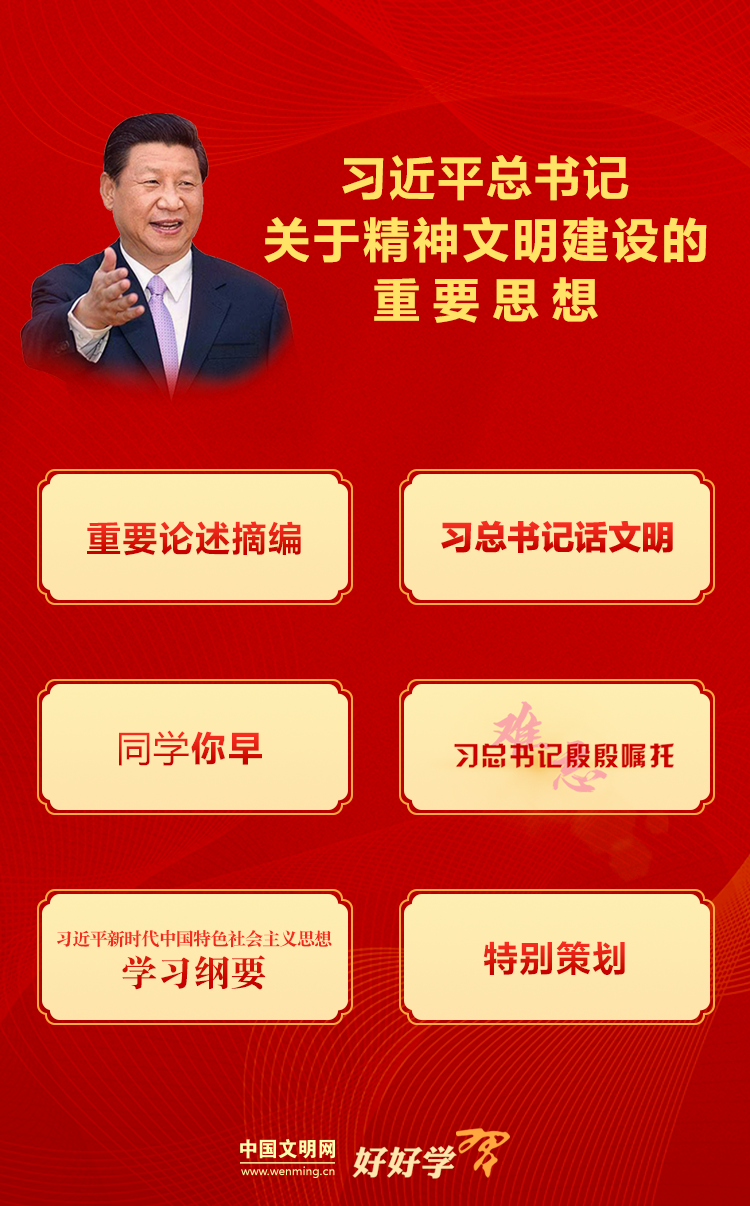Image resolution: width=750 pixels, height=1206 pixels.
Task: Open 习总书记话文明 section
Action: click(557, 537)
